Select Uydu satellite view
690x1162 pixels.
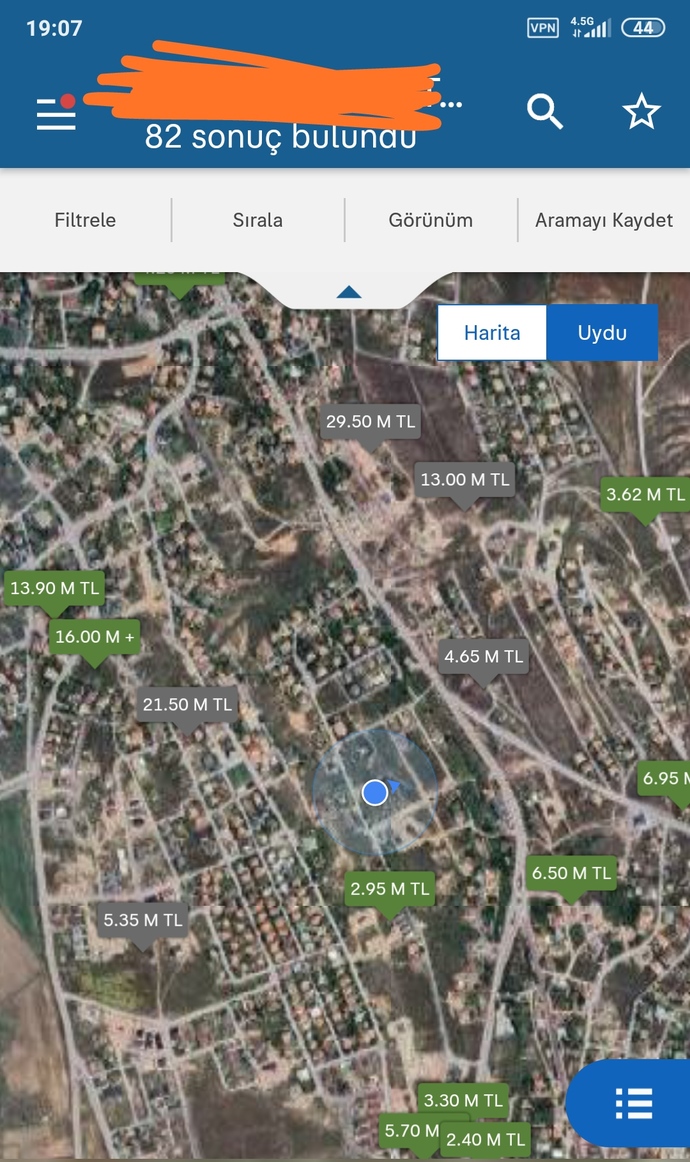602,332
